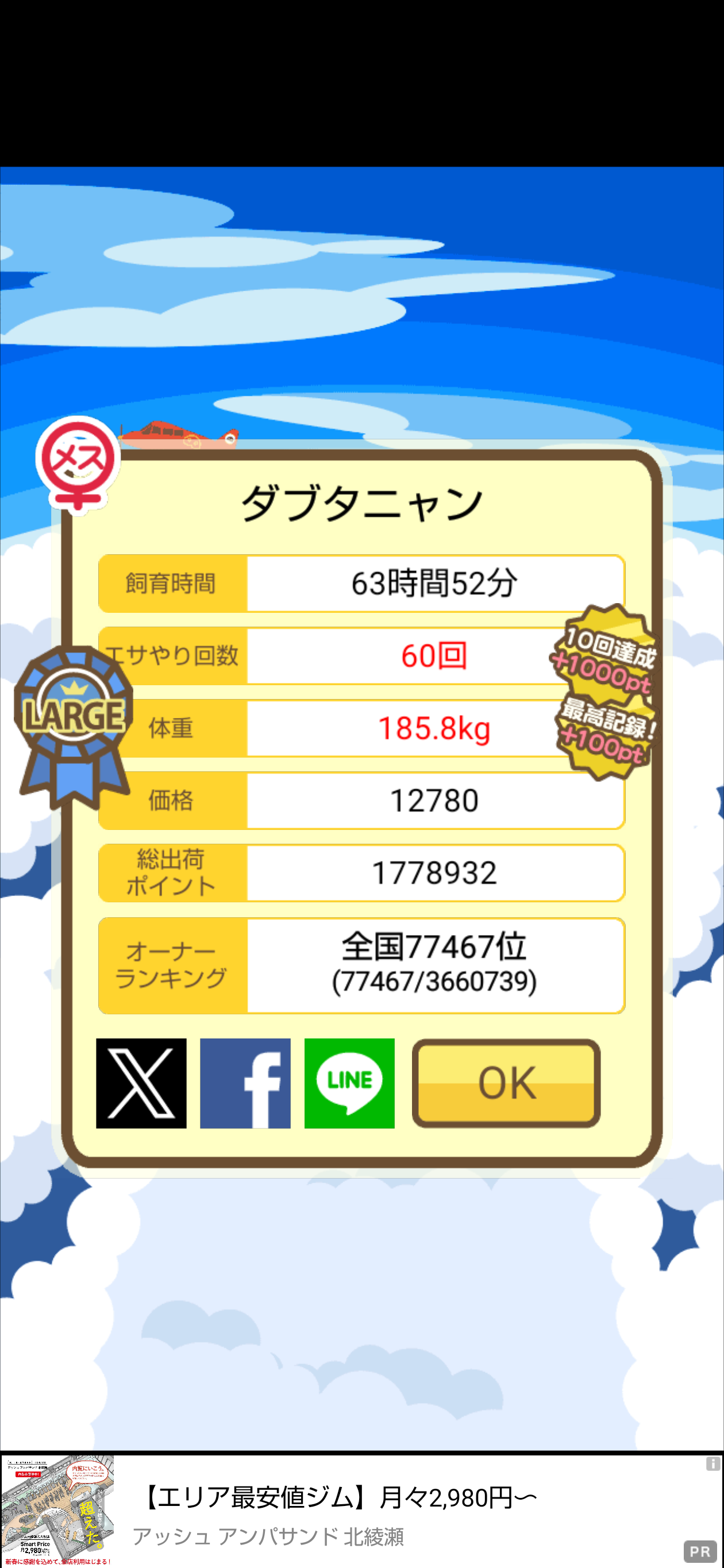724x1568 pixels.
Task: Share the result via LINE
Action: tap(349, 1083)
